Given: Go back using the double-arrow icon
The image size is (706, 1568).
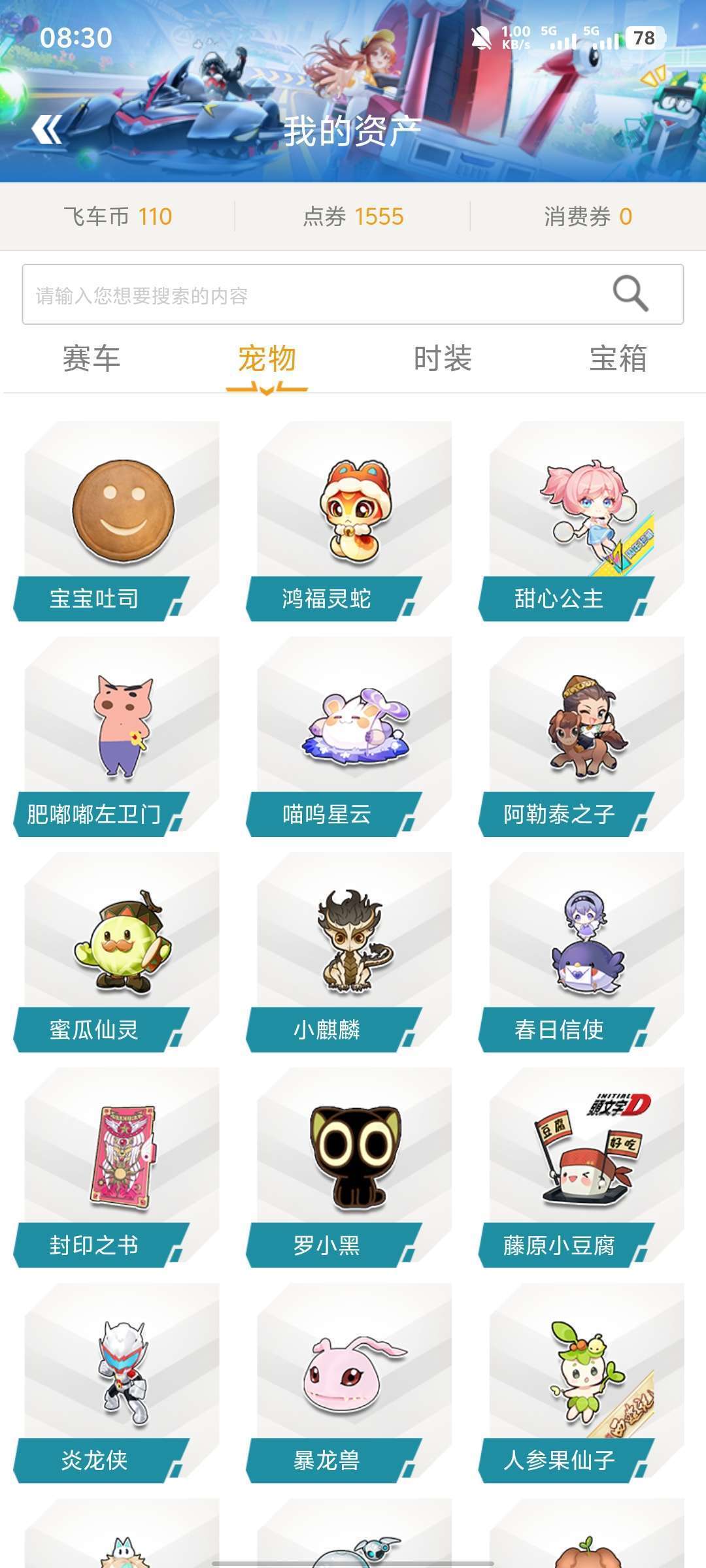Looking at the screenshot, I should tap(46, 129).
